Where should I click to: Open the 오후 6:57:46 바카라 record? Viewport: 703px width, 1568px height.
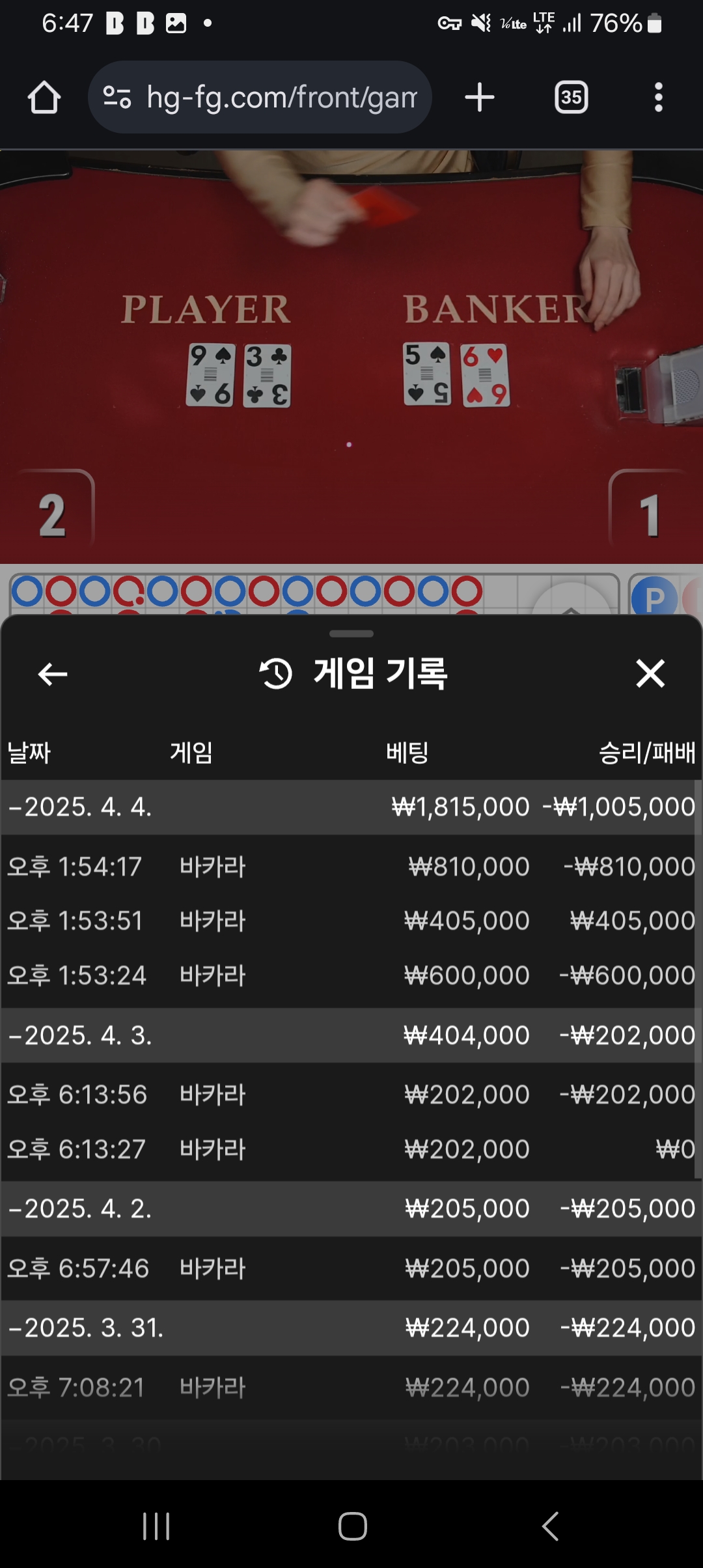349,1268
